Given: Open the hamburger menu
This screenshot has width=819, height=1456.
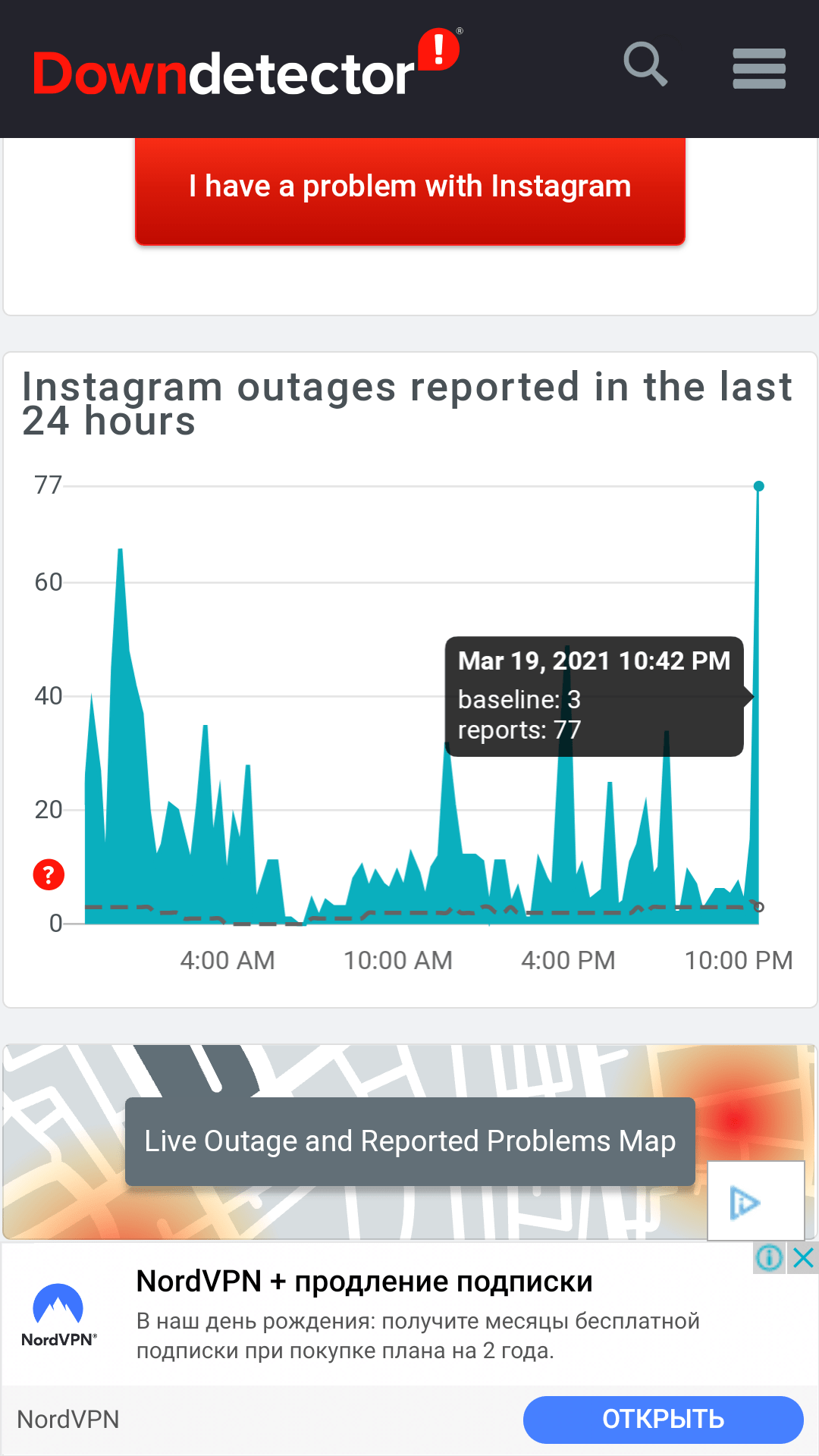Looking at the screenshot, I should (x=758, y=68).
